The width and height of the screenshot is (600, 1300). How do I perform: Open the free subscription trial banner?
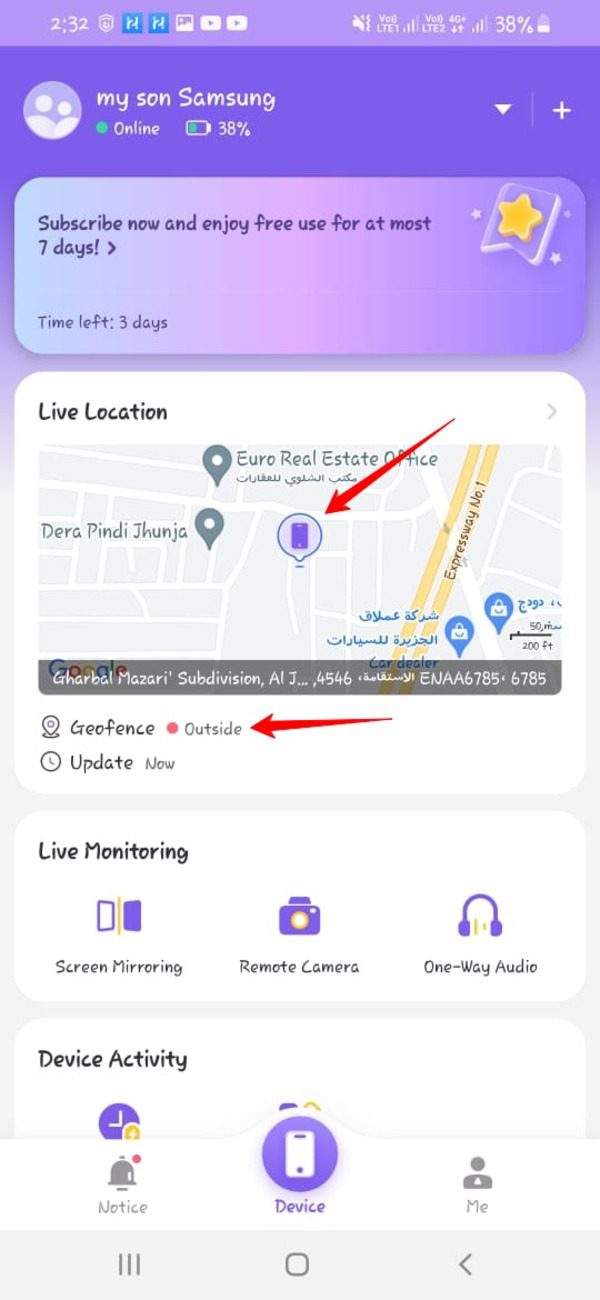[x=299, y=265]
